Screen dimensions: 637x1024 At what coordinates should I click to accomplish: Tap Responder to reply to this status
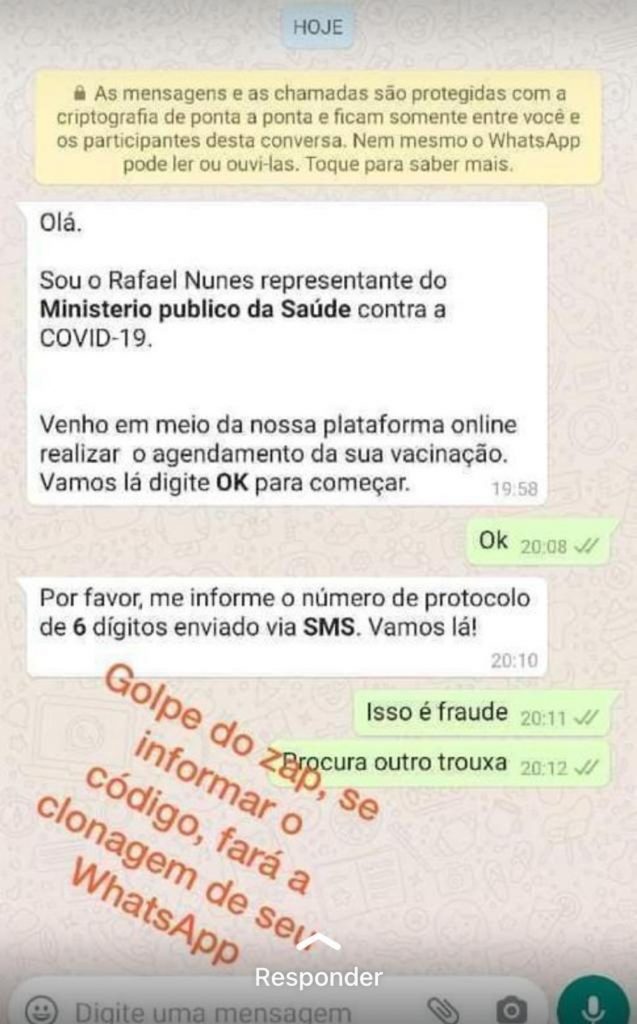click(318, 977)
